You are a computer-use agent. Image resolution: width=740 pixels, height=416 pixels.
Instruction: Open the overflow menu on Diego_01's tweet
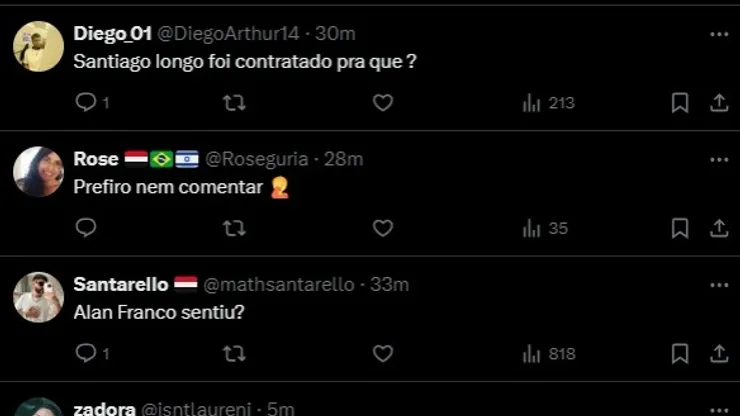pyautogui.click(x=719, y=34)
